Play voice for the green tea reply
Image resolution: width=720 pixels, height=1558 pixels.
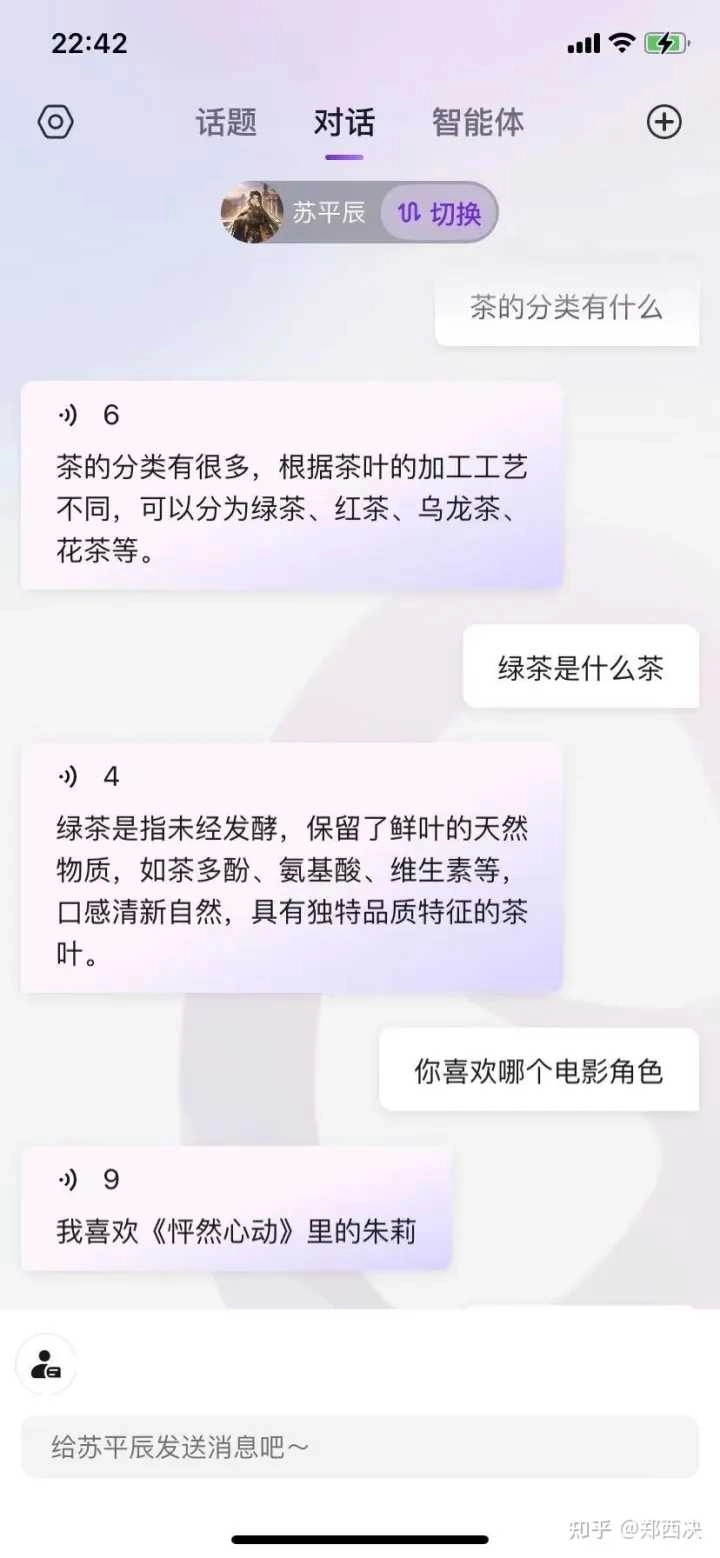(68, 776)
